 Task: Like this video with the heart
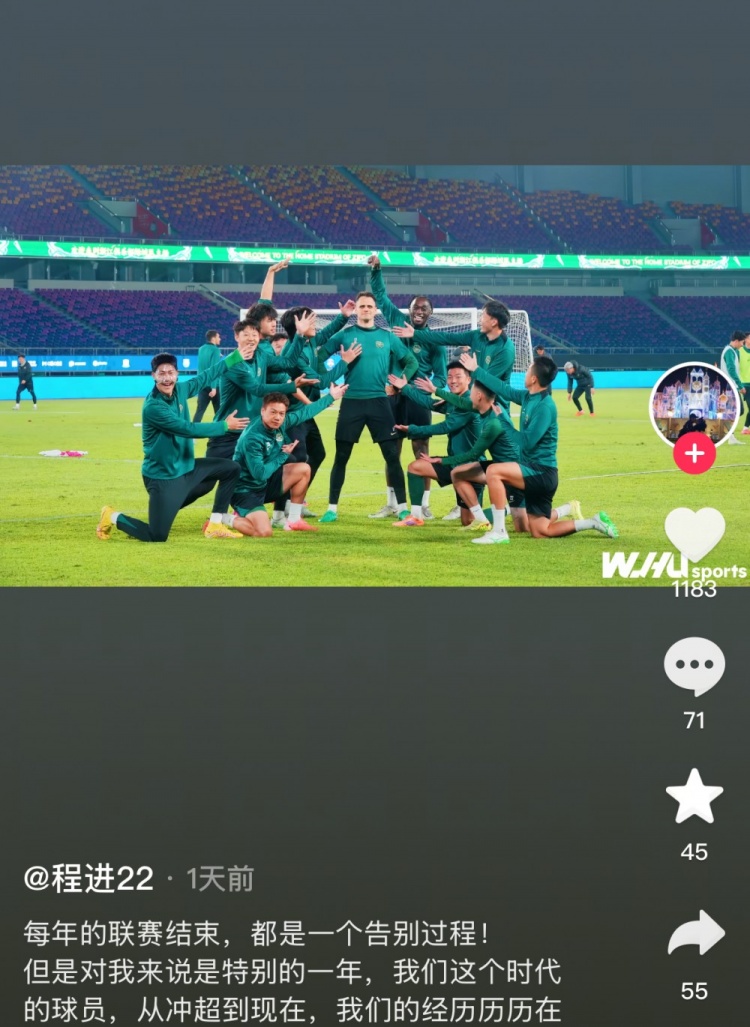click(695, 535)
